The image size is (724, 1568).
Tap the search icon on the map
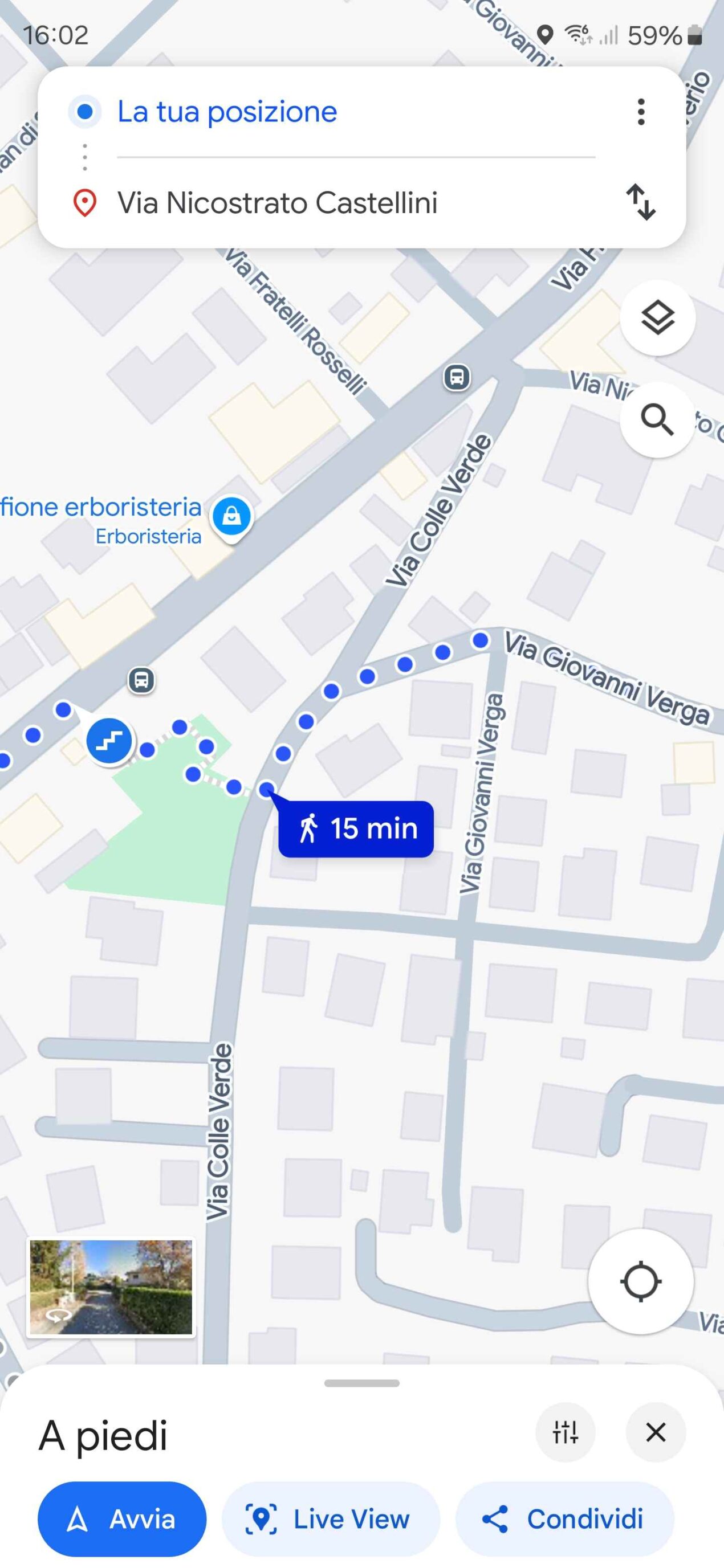(658, 422)
